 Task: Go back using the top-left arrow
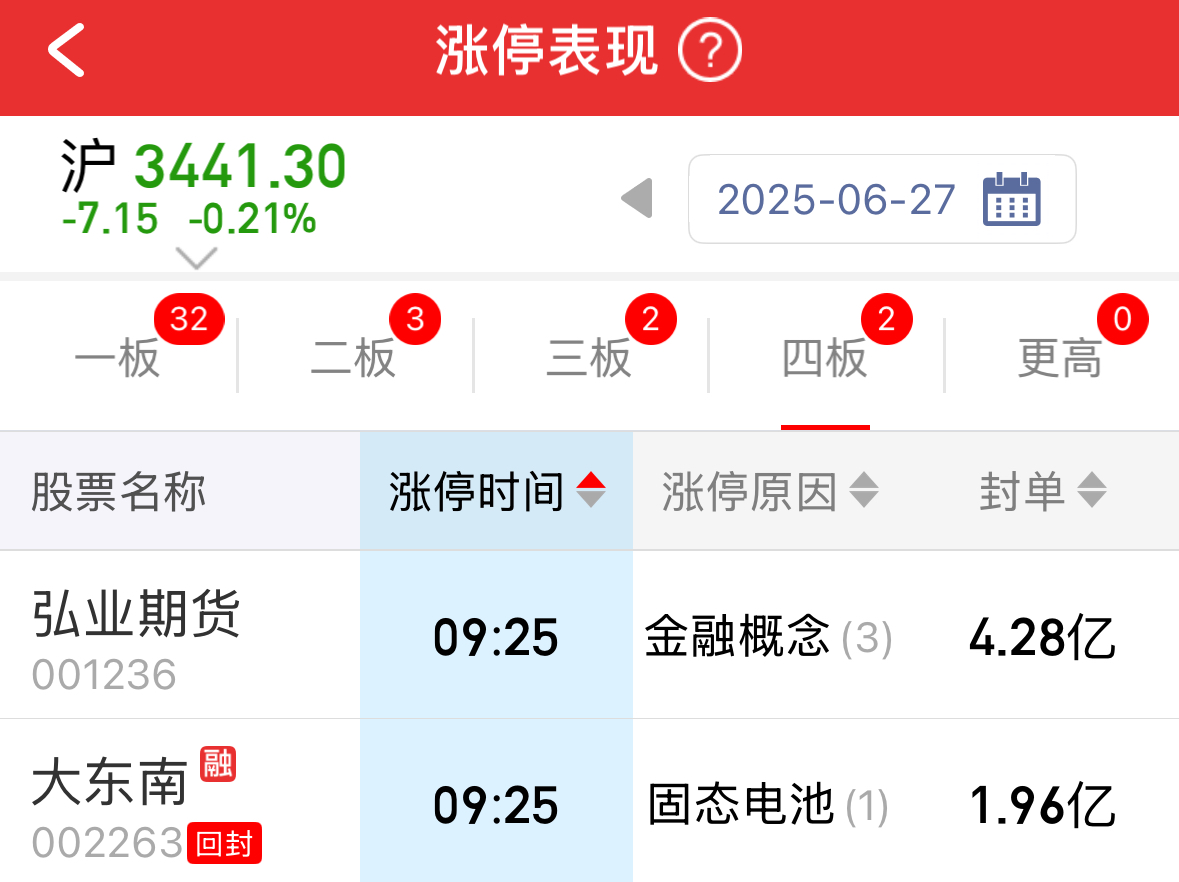[66, 51]
